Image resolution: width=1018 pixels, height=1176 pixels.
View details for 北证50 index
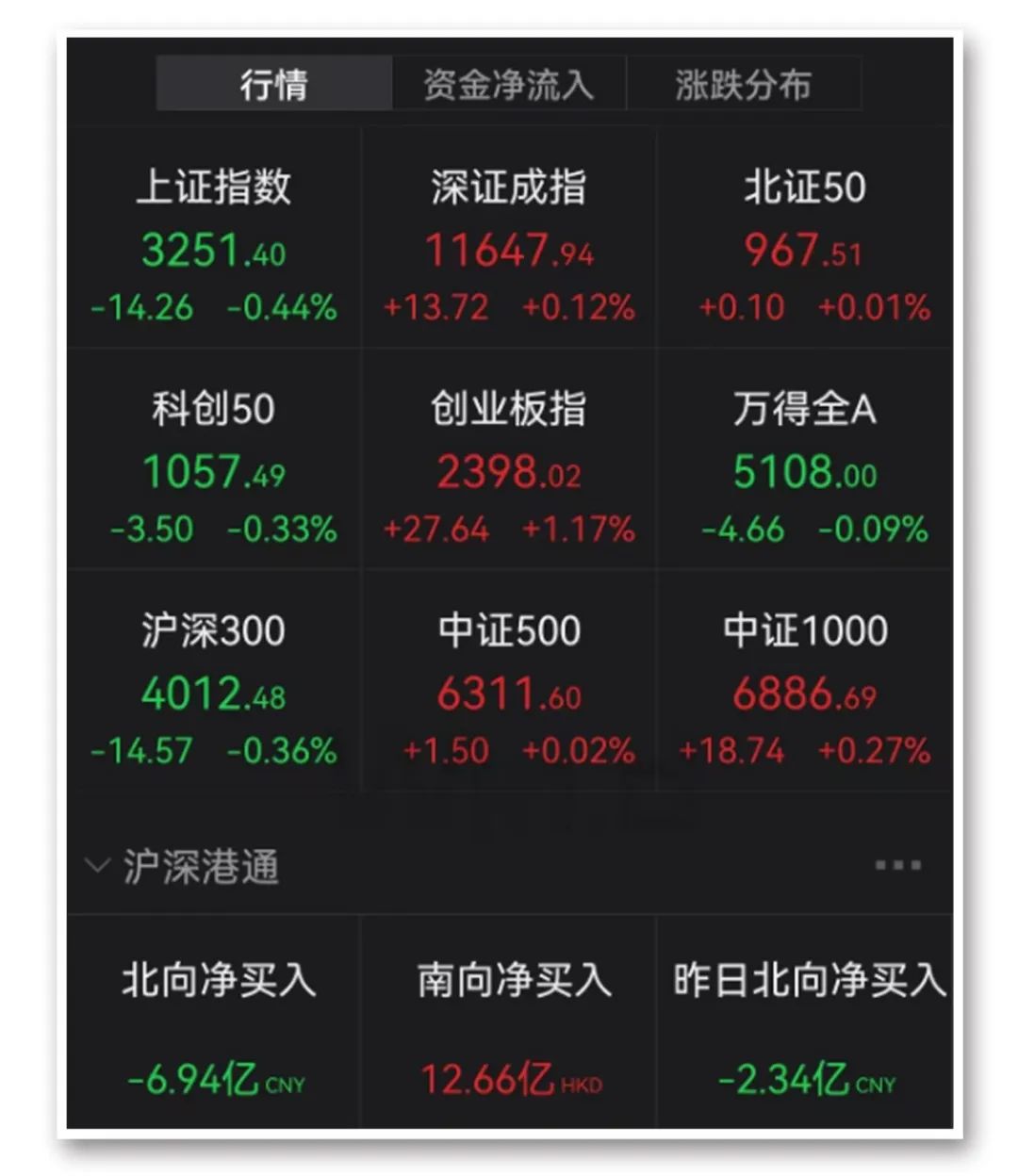[806, 236]
